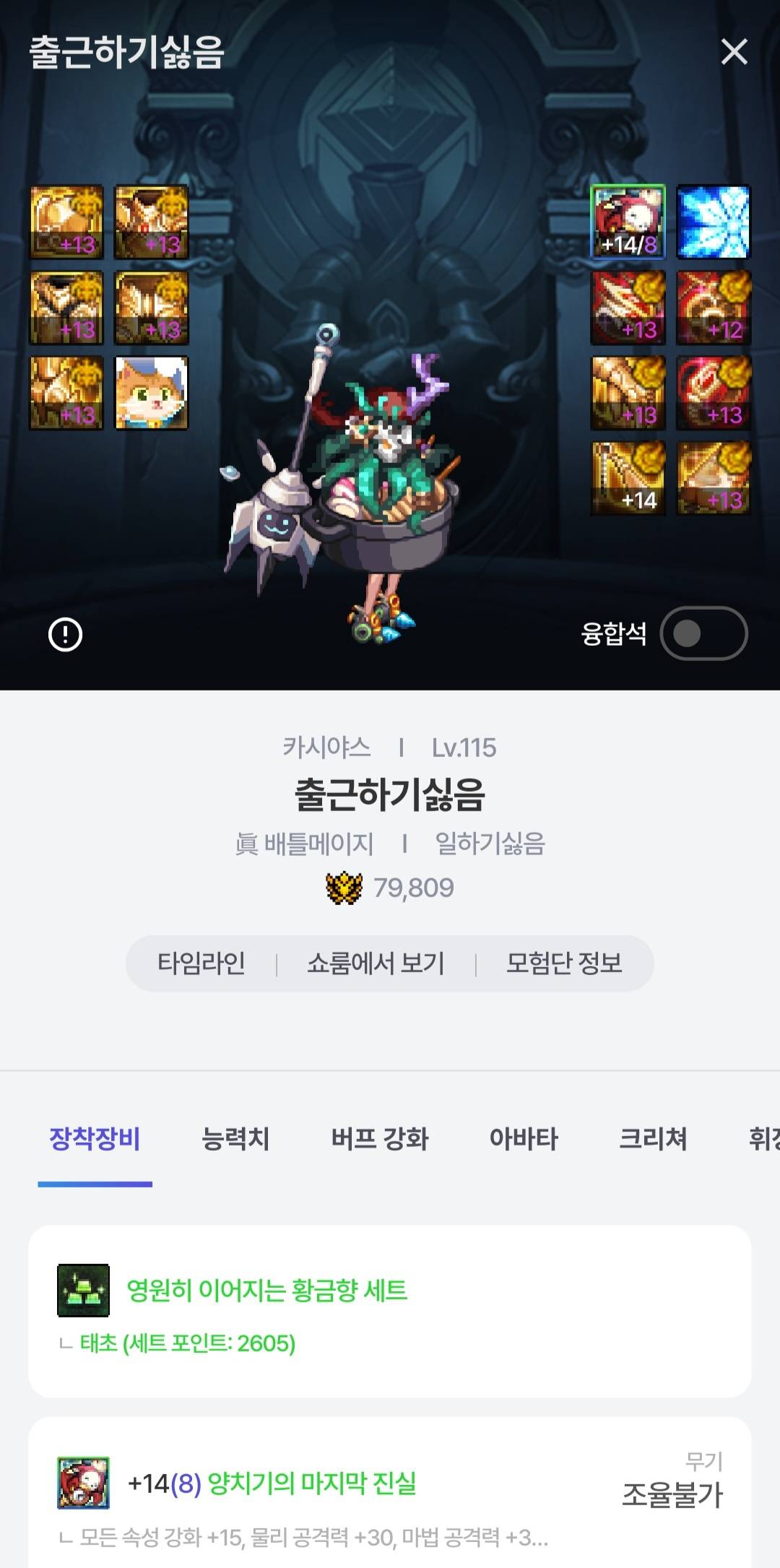
Task: Select the 장착장비 tab
Action: point(95,1139)
